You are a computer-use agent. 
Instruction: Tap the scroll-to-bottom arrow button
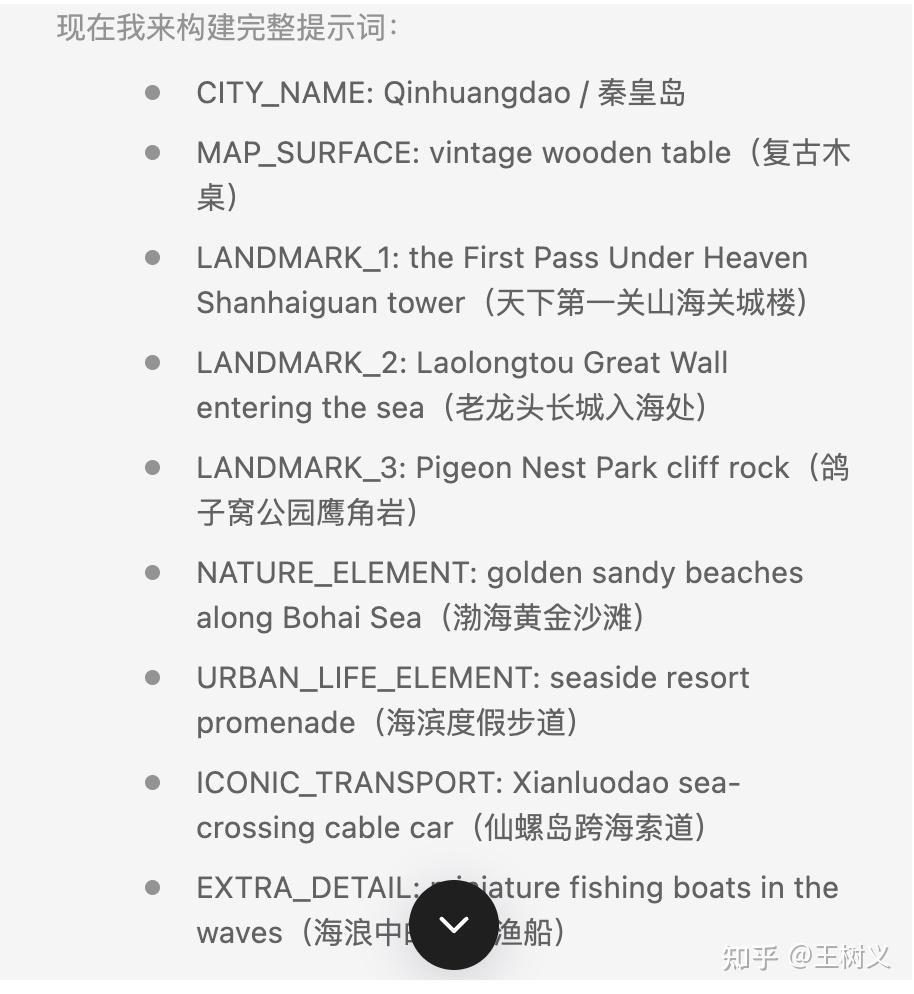453,924
